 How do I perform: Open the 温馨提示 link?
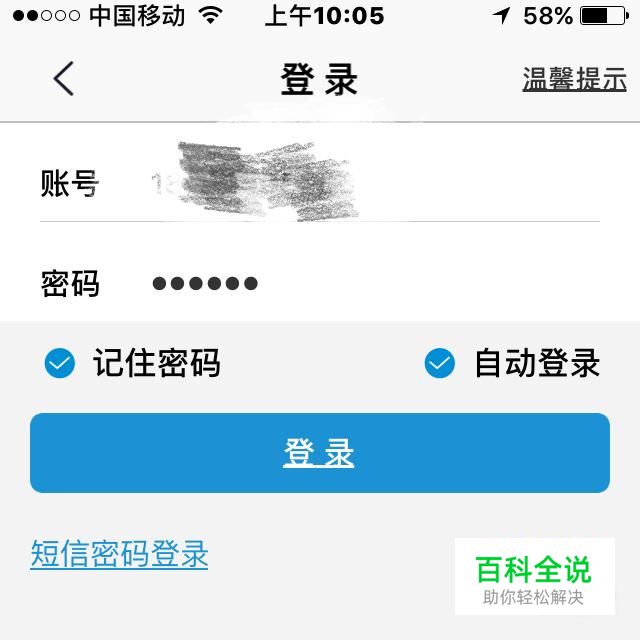574,79
